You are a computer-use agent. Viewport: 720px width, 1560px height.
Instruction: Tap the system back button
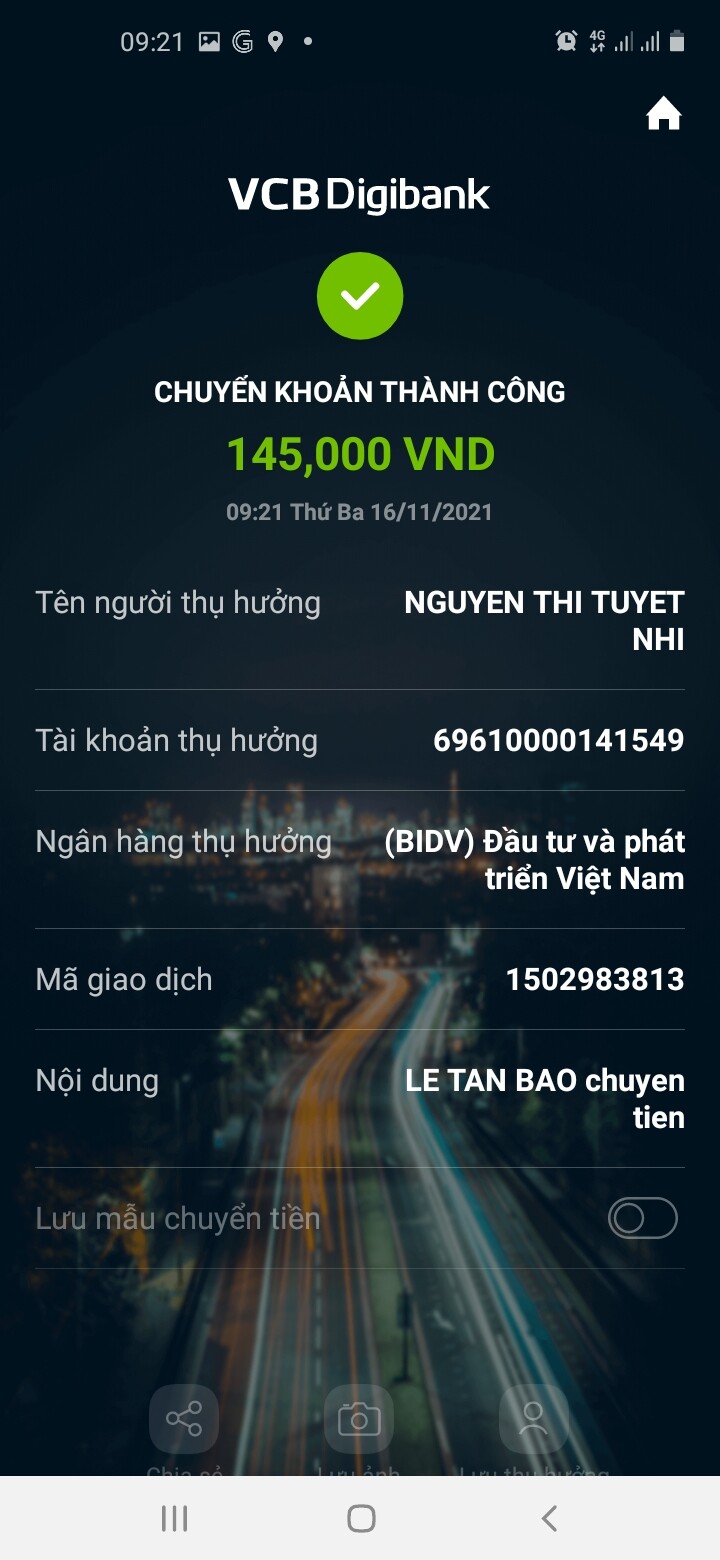[549, 1518]
